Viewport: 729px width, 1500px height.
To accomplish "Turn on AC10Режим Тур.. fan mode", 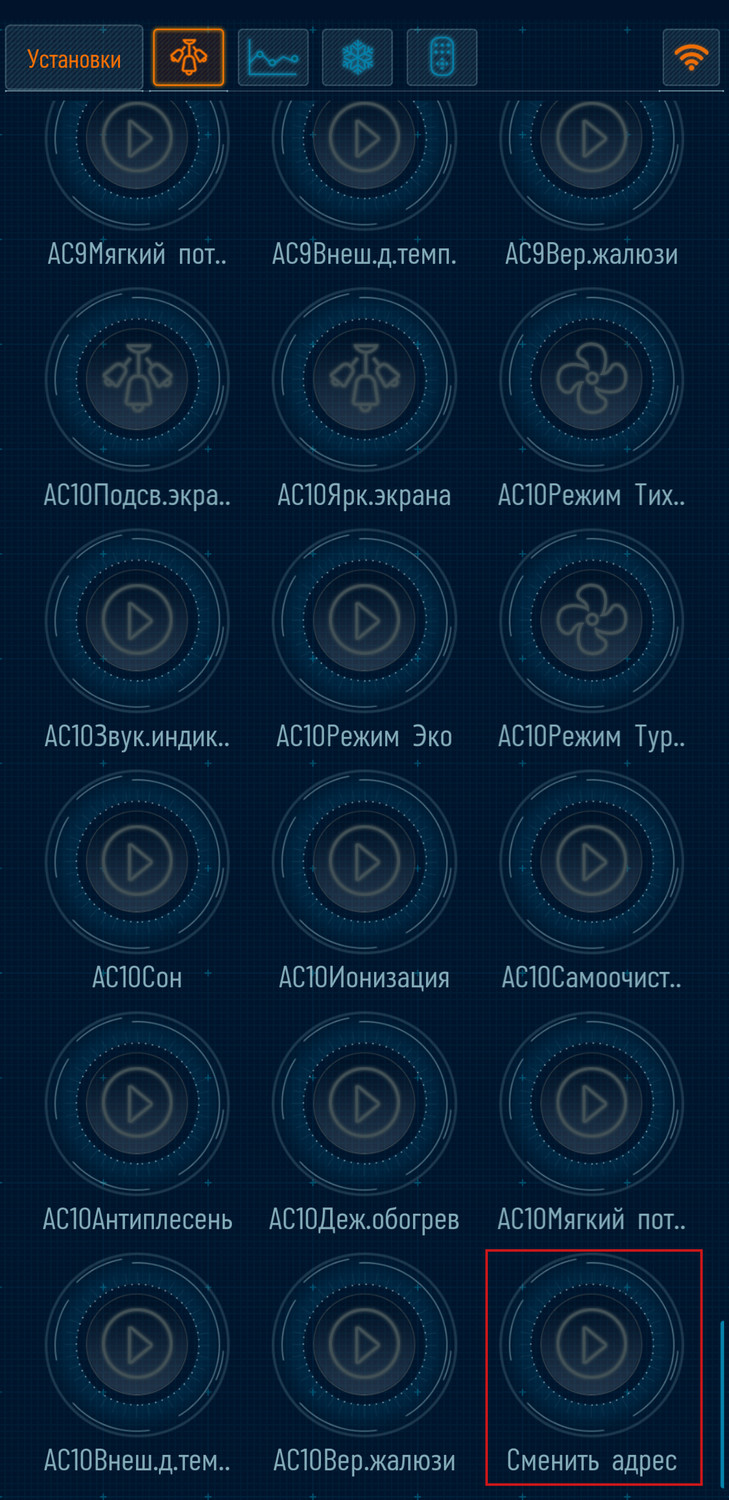I will click(x=592, y=621).
